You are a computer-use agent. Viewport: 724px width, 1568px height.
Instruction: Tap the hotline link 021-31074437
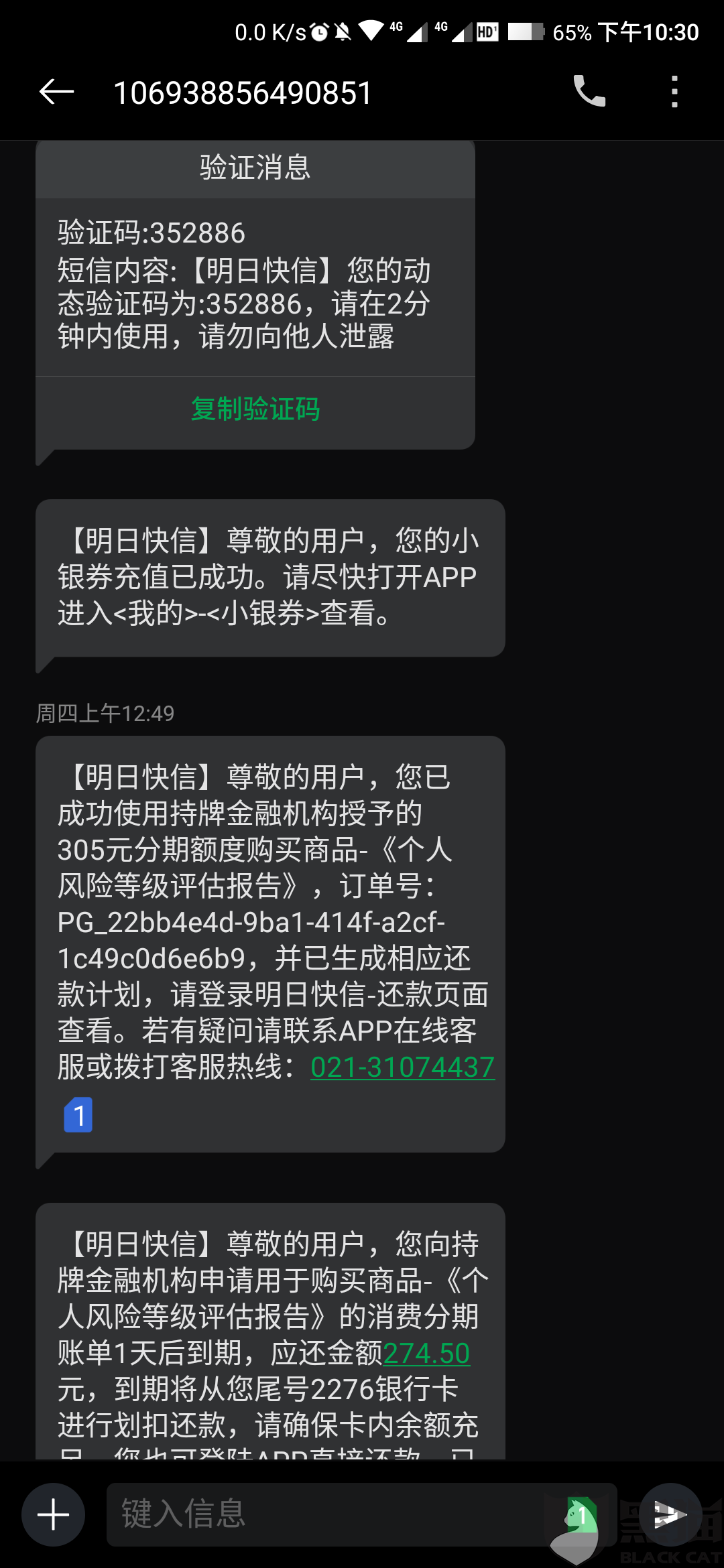[x=402, y=1067]
